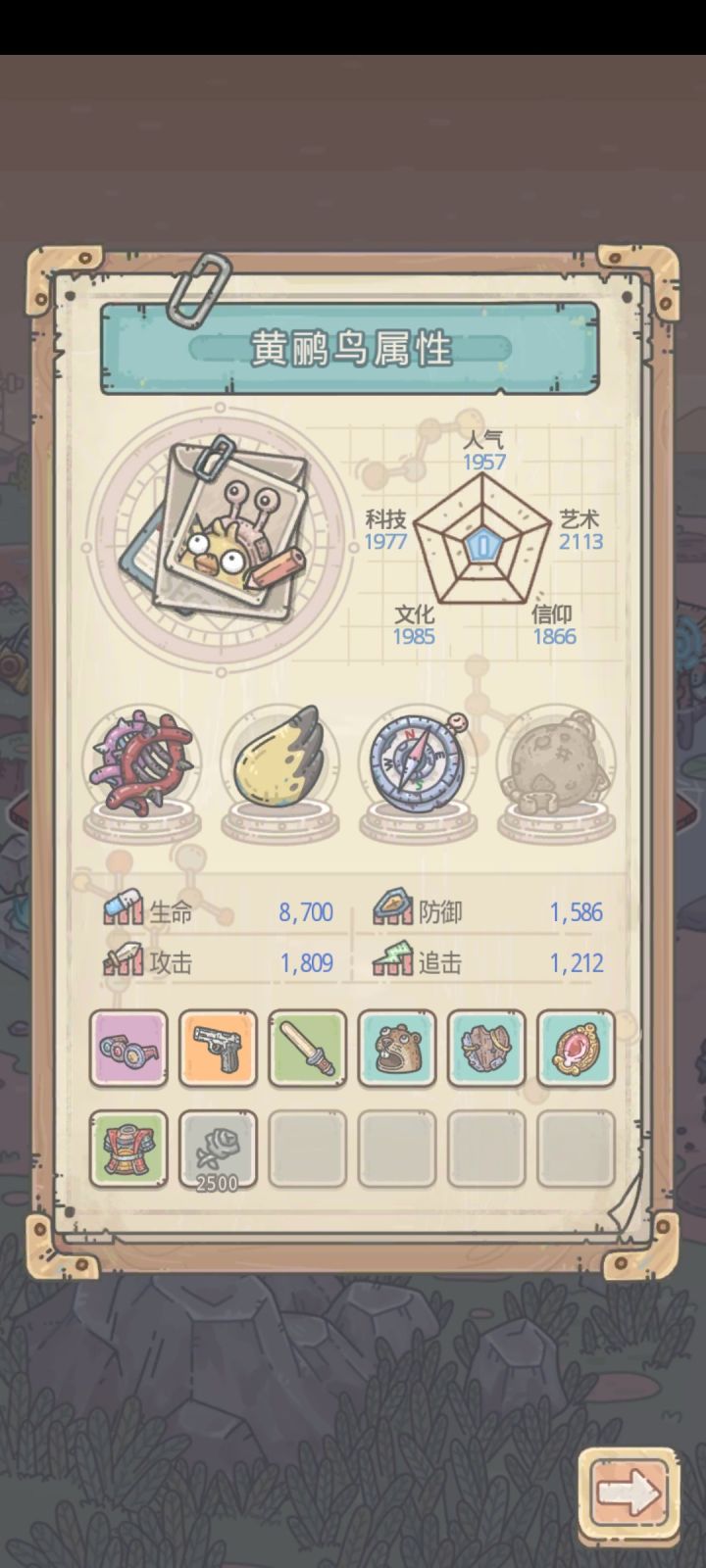Screen dimensions: 706x1568
Task: Select the green sword equipment icon
Action: [x=307, y=1049]
